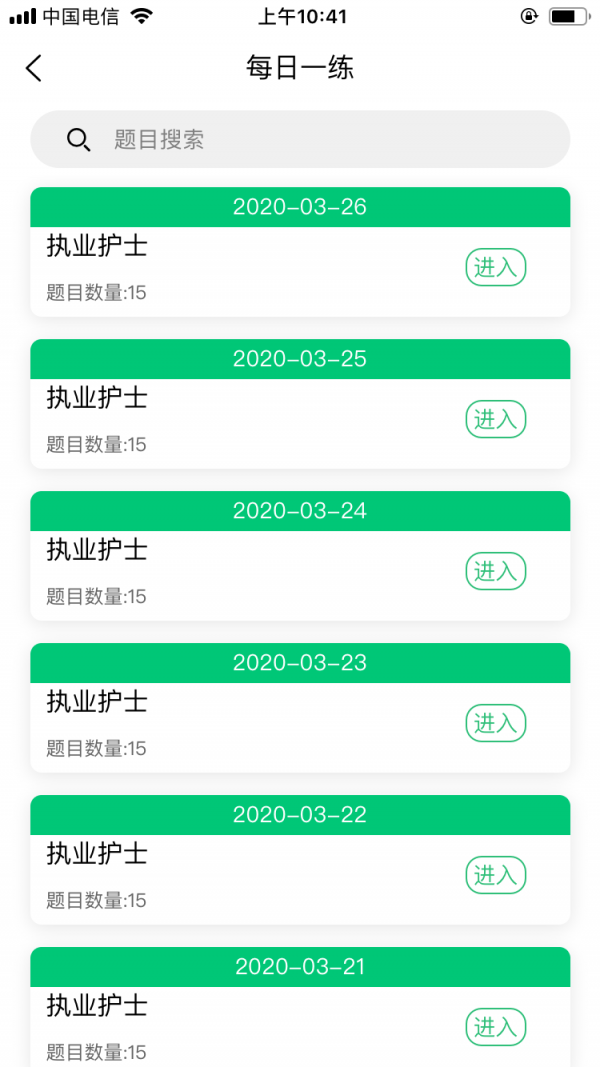The image size is (600, 1067).
Task: Enter the 2020-03-26 practice via 进入
Action: pos(496,267)
